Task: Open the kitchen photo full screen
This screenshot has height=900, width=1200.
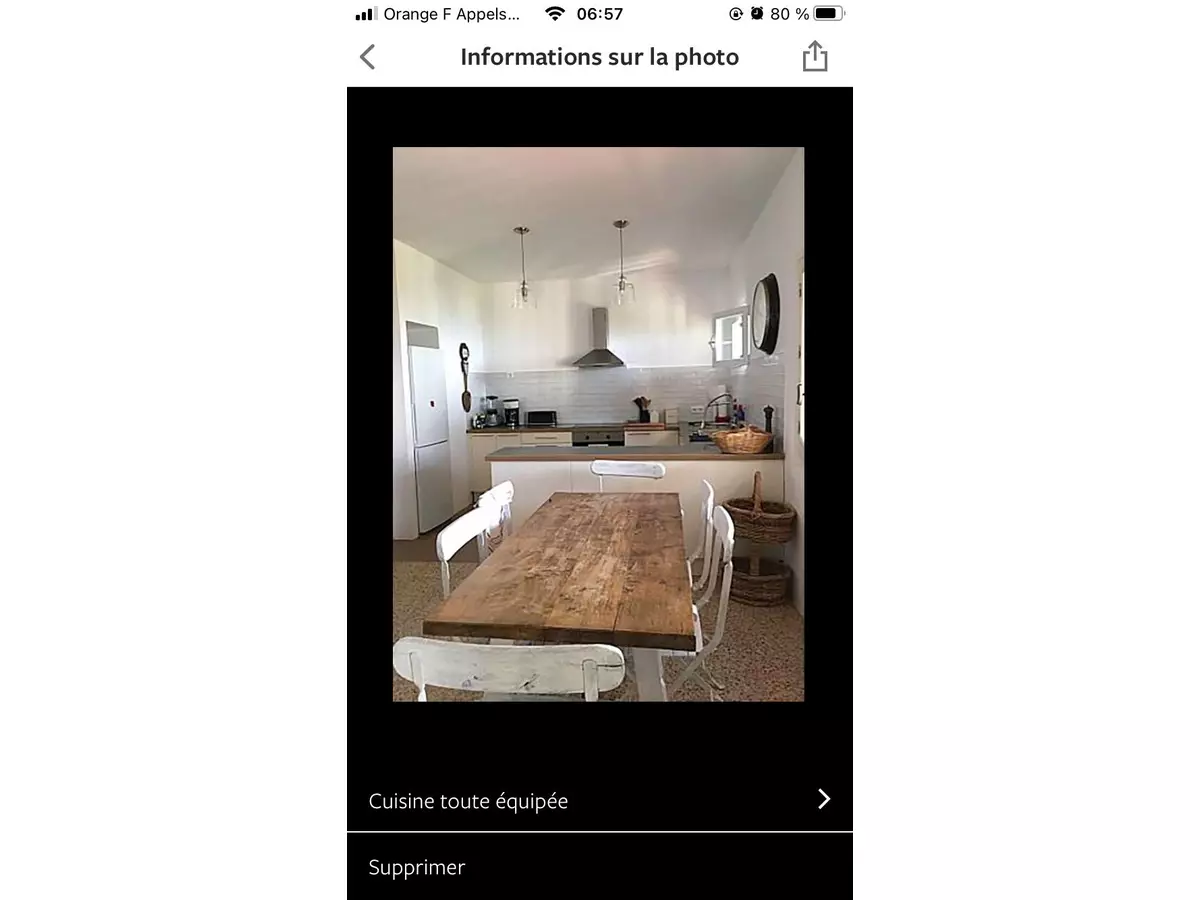Action: point(598,424)
